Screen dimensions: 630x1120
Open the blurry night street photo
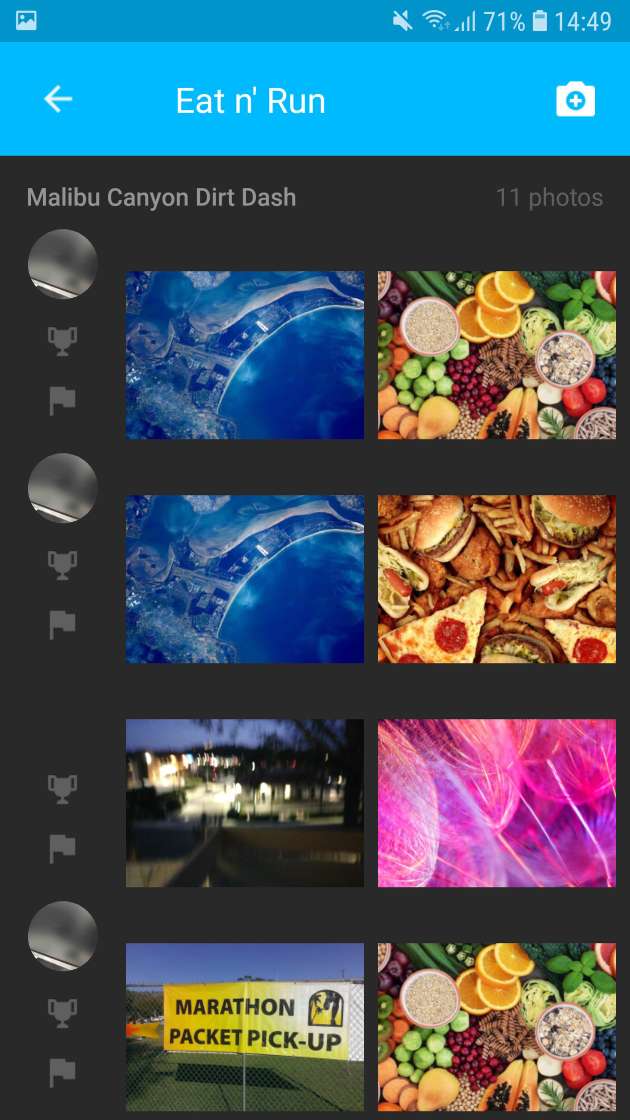(245, 803)
